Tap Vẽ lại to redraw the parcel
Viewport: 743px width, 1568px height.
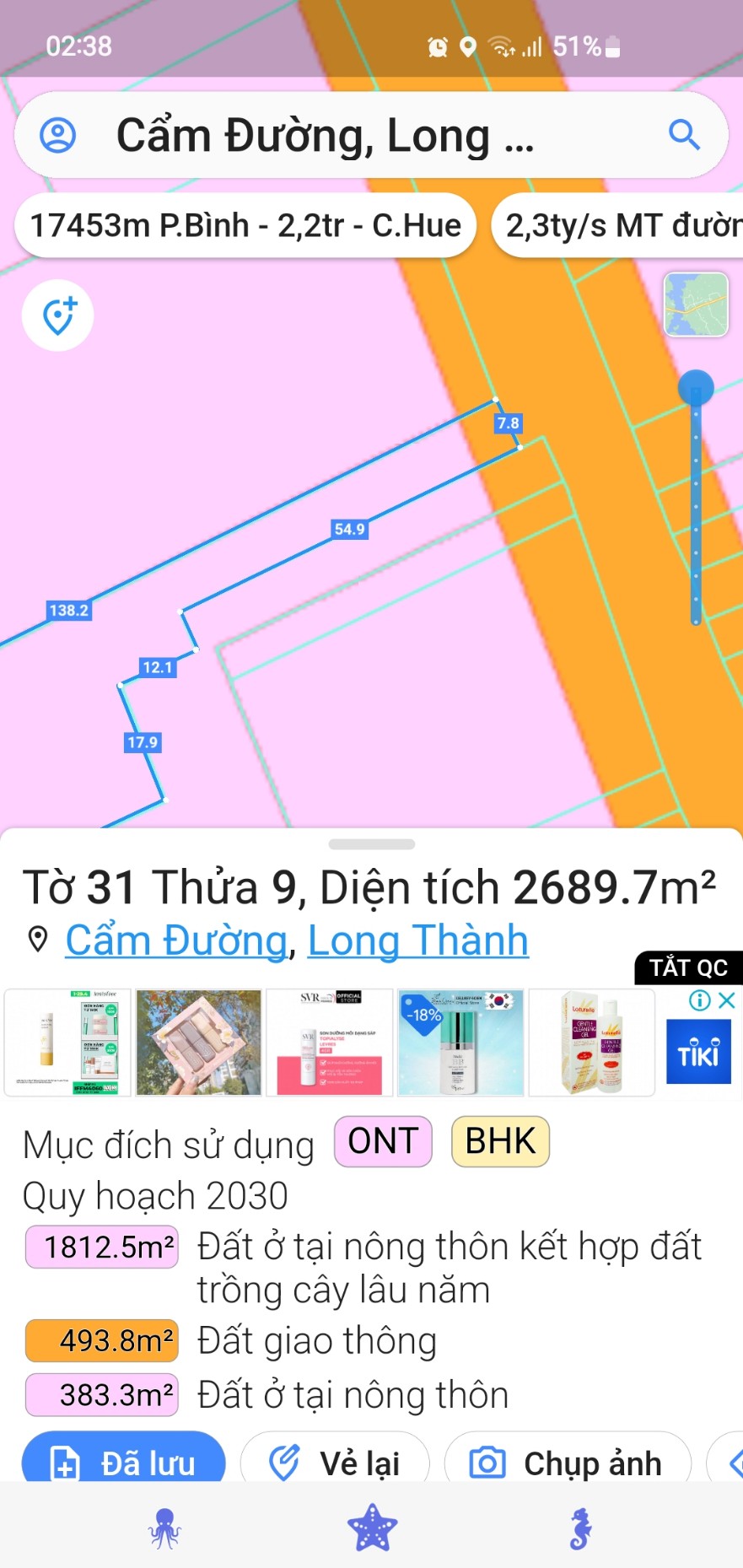click(335, 1463)
